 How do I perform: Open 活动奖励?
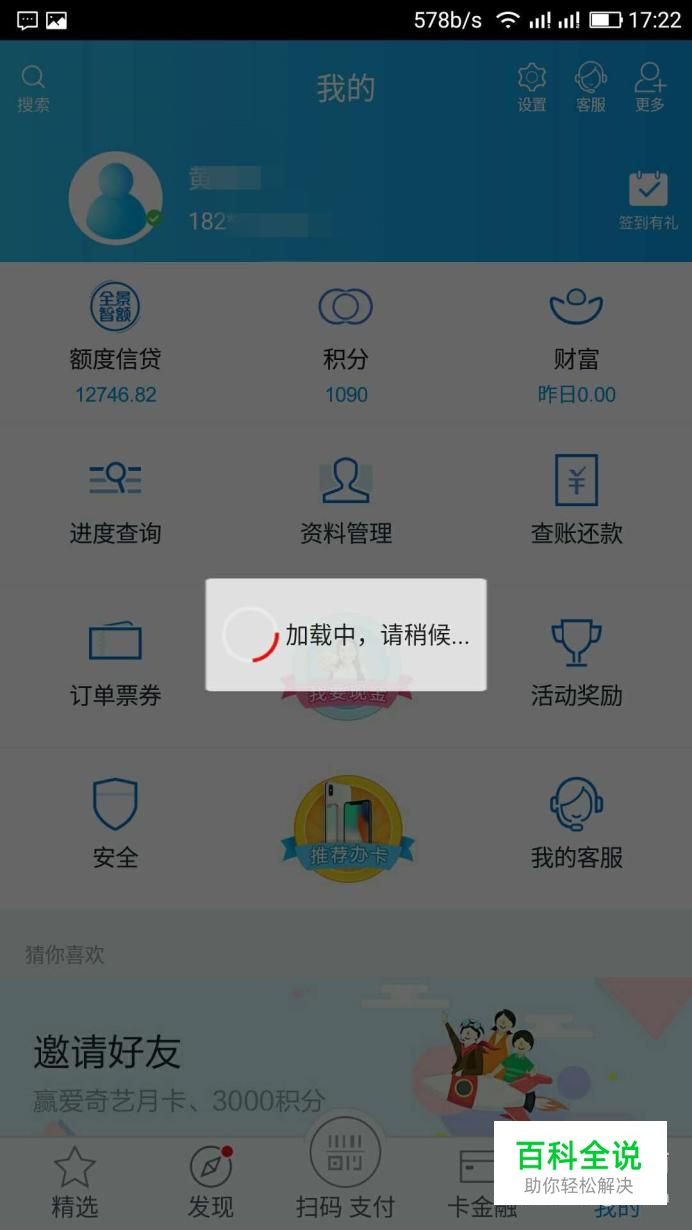point(577,664)
